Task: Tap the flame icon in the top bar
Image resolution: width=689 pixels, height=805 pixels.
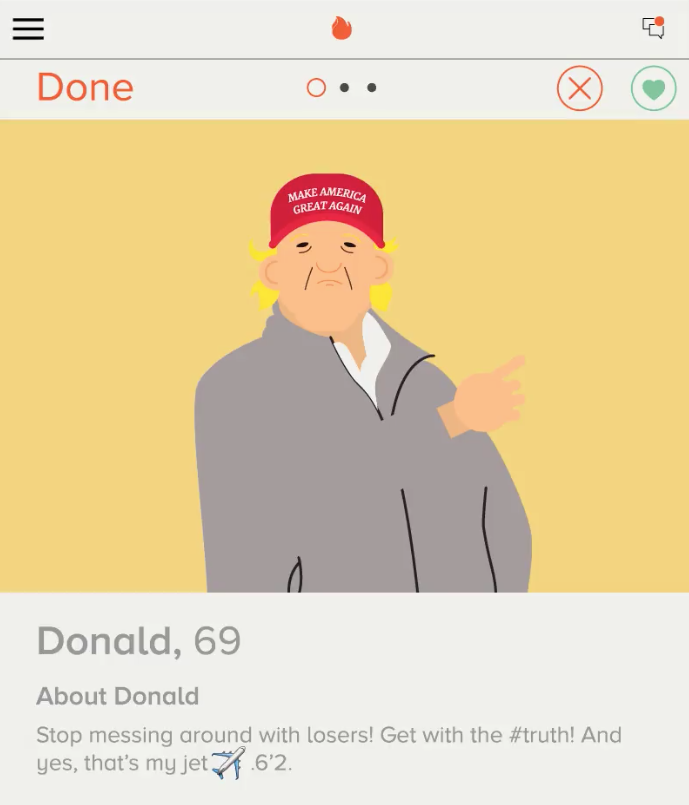Action: tap(342, 28)
